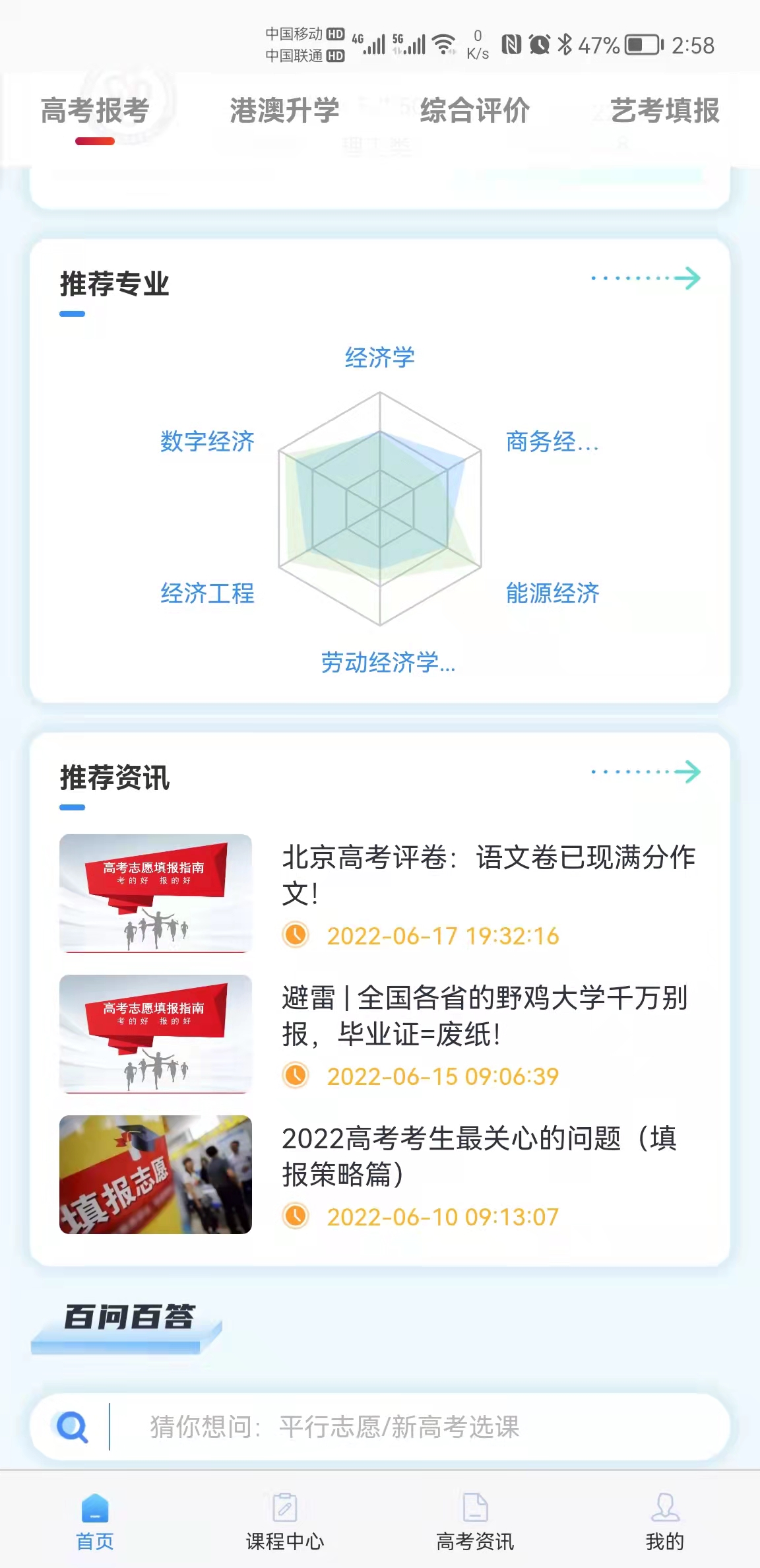The image size is (760, 1568).
Task: Open the 劳动经济学 major
Action: (388, 662)
